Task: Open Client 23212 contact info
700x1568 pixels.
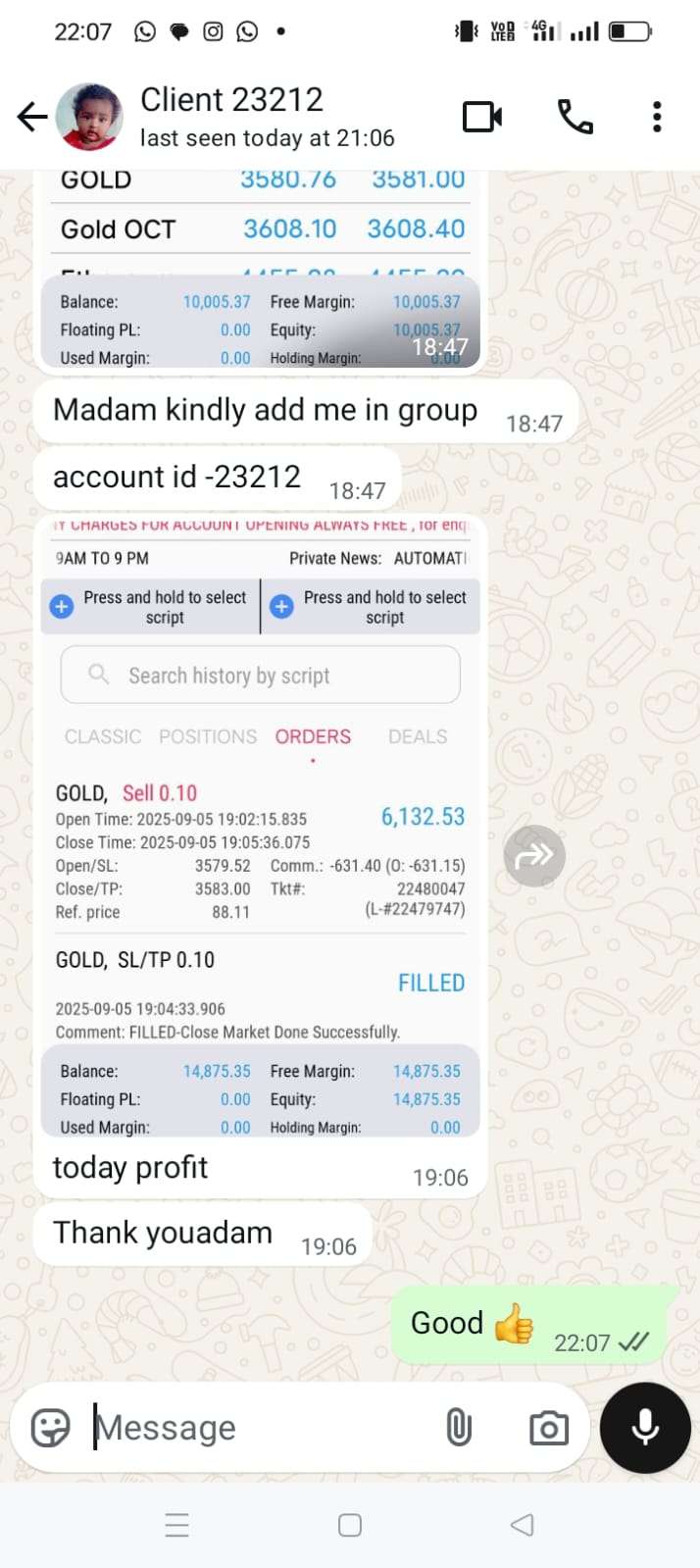Action: 265,116
